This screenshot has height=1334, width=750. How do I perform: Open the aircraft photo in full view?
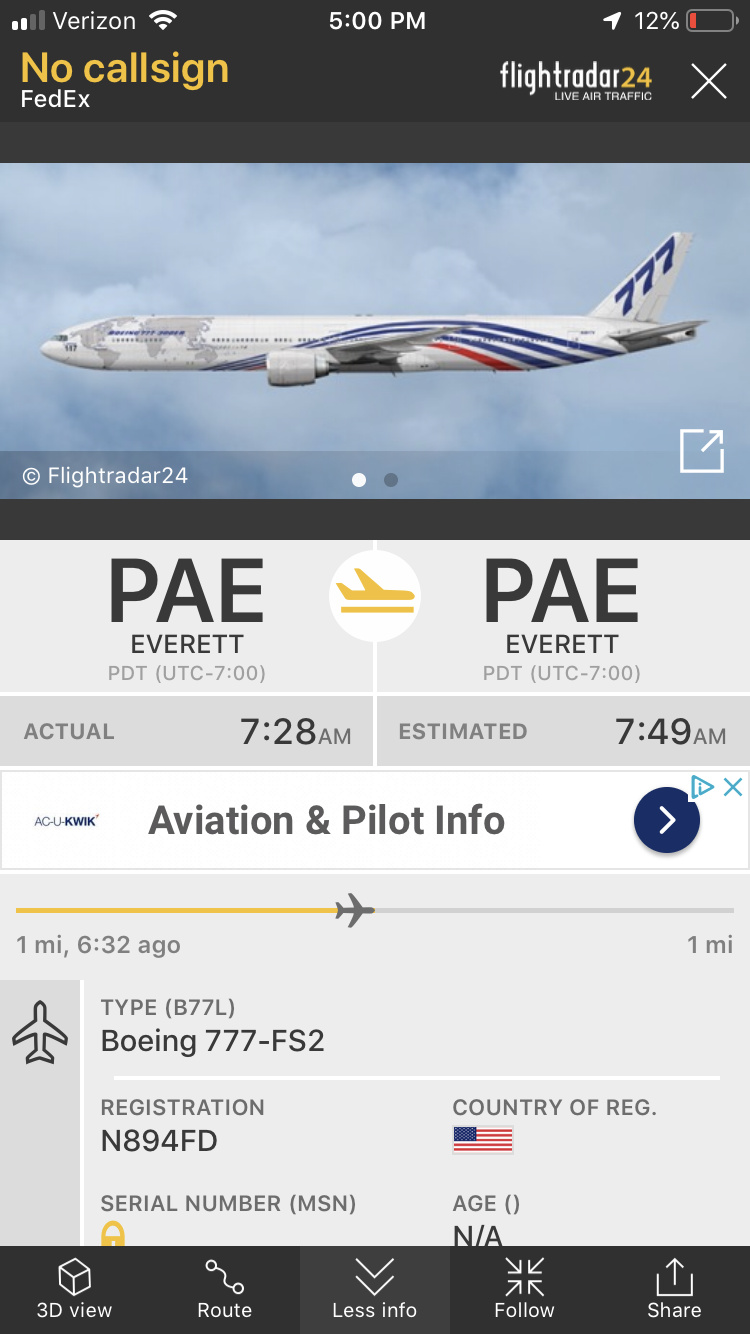point(701,450)
